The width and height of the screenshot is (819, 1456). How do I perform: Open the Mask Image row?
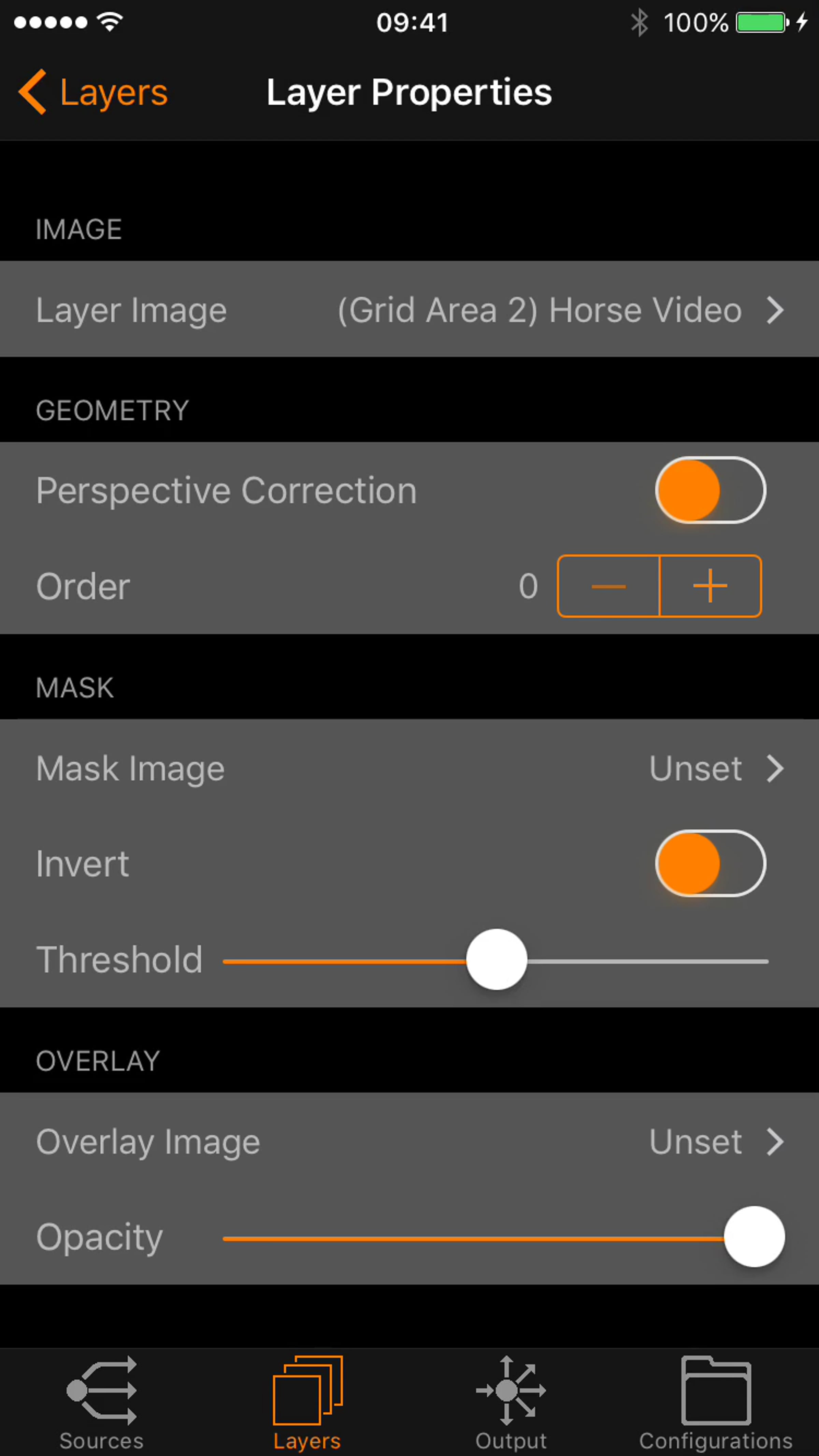point(409,768)
